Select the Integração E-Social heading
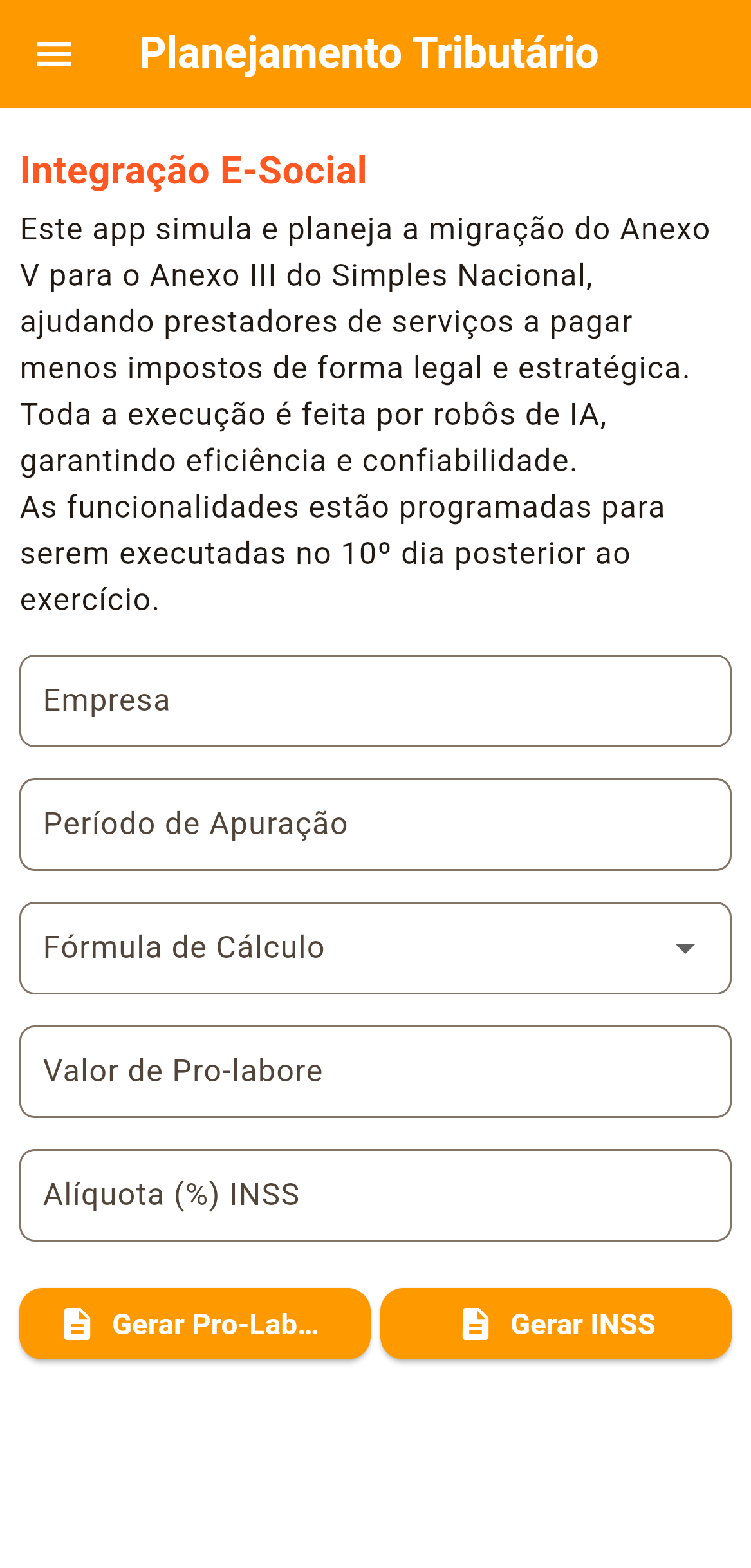This screenshot has width=751, height=1568. pos(193,171)
